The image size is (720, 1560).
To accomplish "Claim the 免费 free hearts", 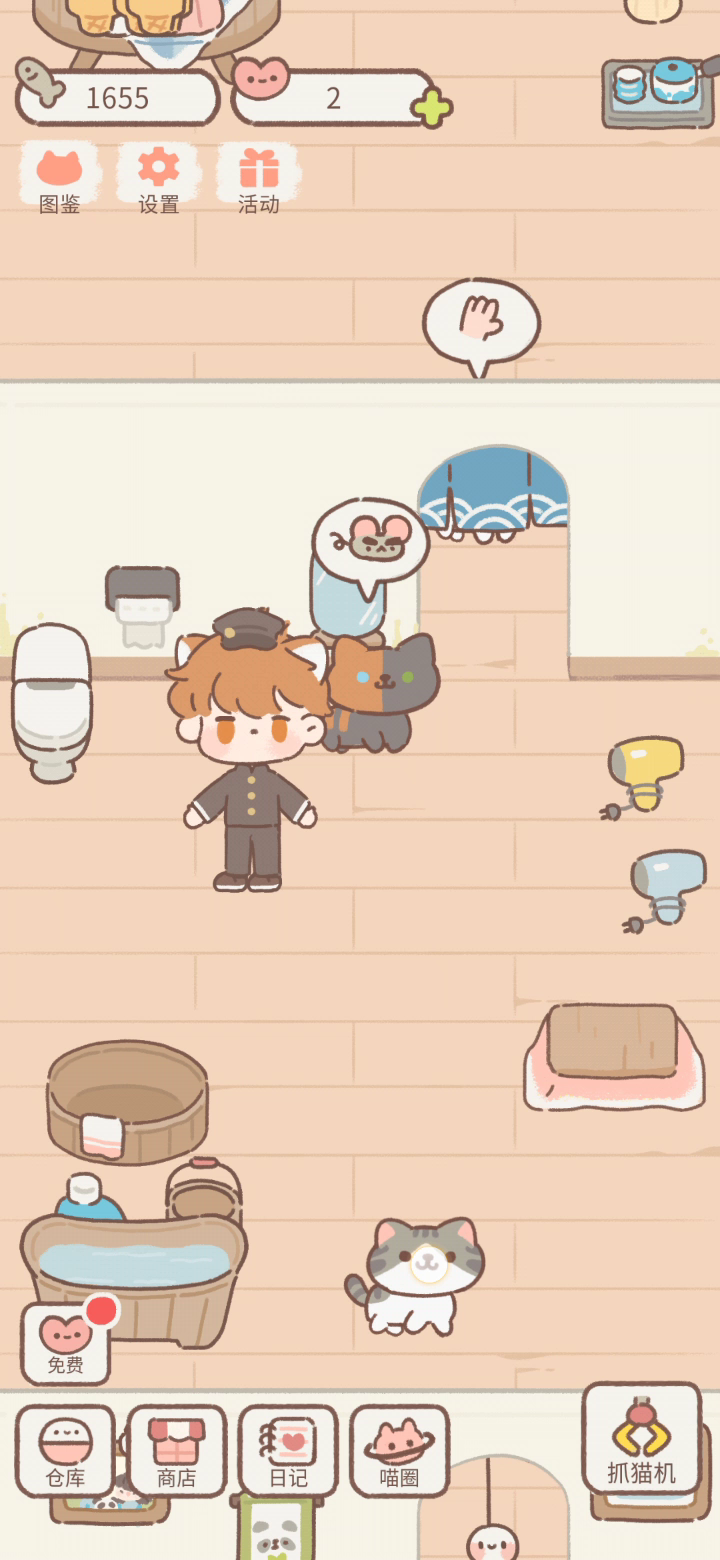I will point(67,1342).
